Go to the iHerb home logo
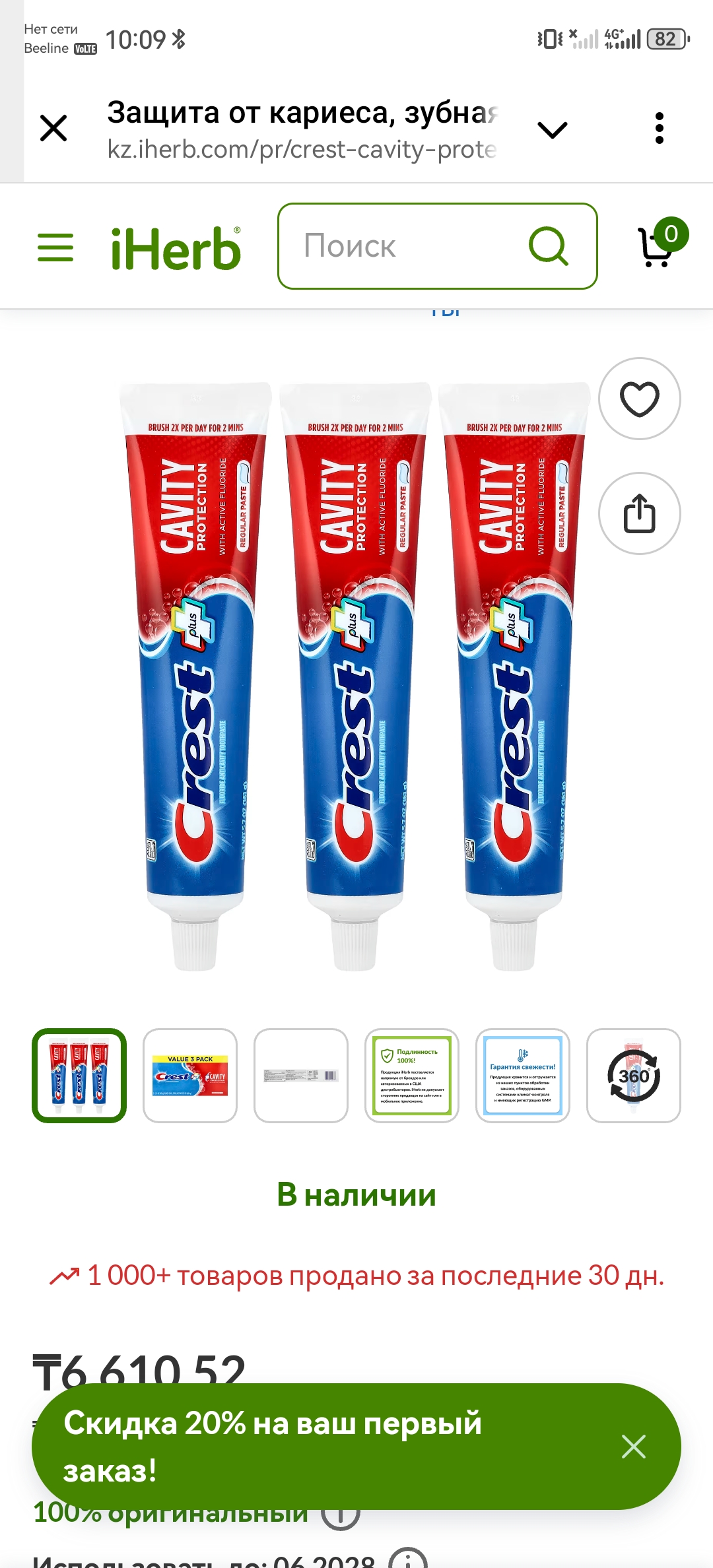This screenshot has width=713, height=1568. click(176, 248)
